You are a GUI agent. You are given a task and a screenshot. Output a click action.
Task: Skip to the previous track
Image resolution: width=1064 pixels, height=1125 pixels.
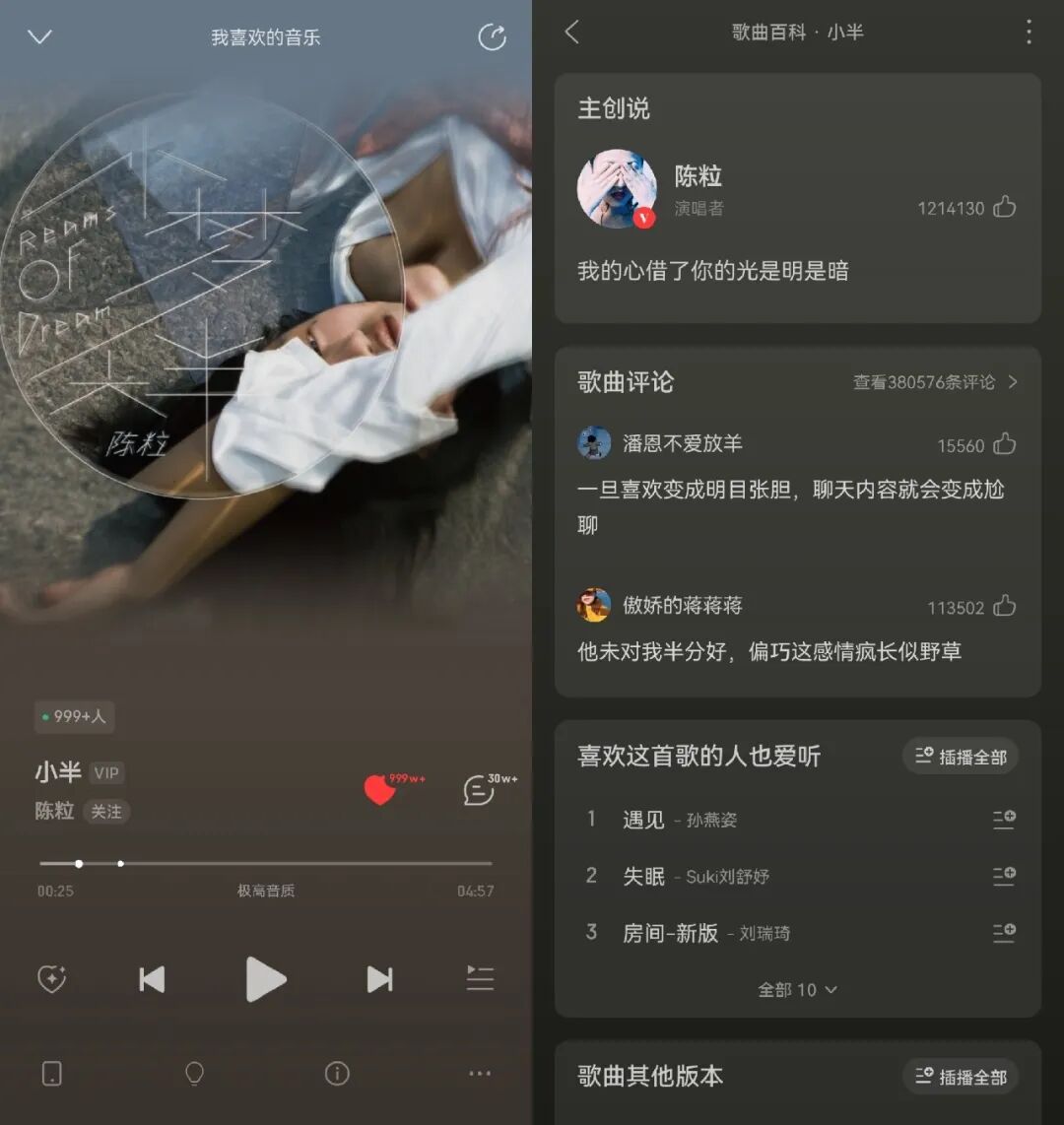[x=152, y=979]
